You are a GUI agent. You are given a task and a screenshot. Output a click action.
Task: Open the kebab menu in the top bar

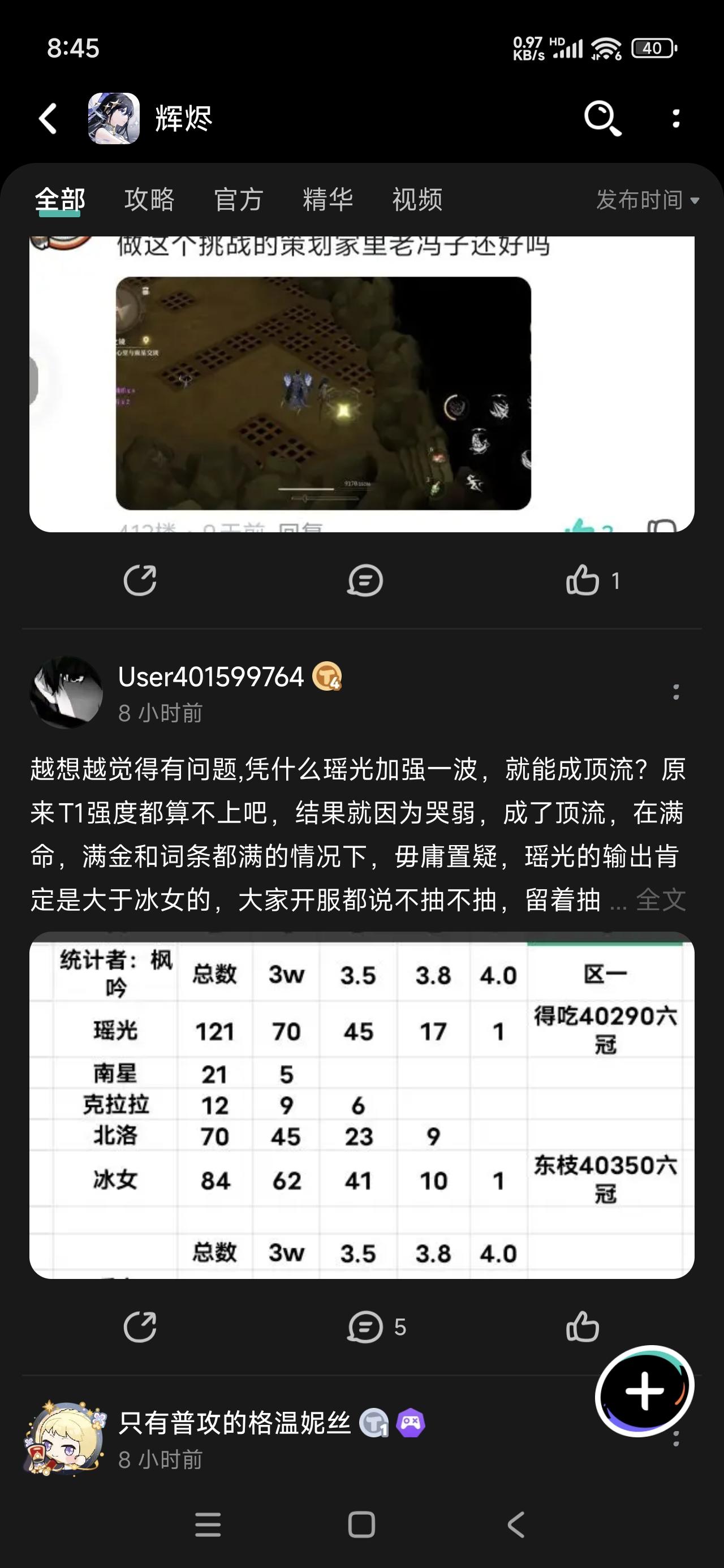tap(675, 118)
